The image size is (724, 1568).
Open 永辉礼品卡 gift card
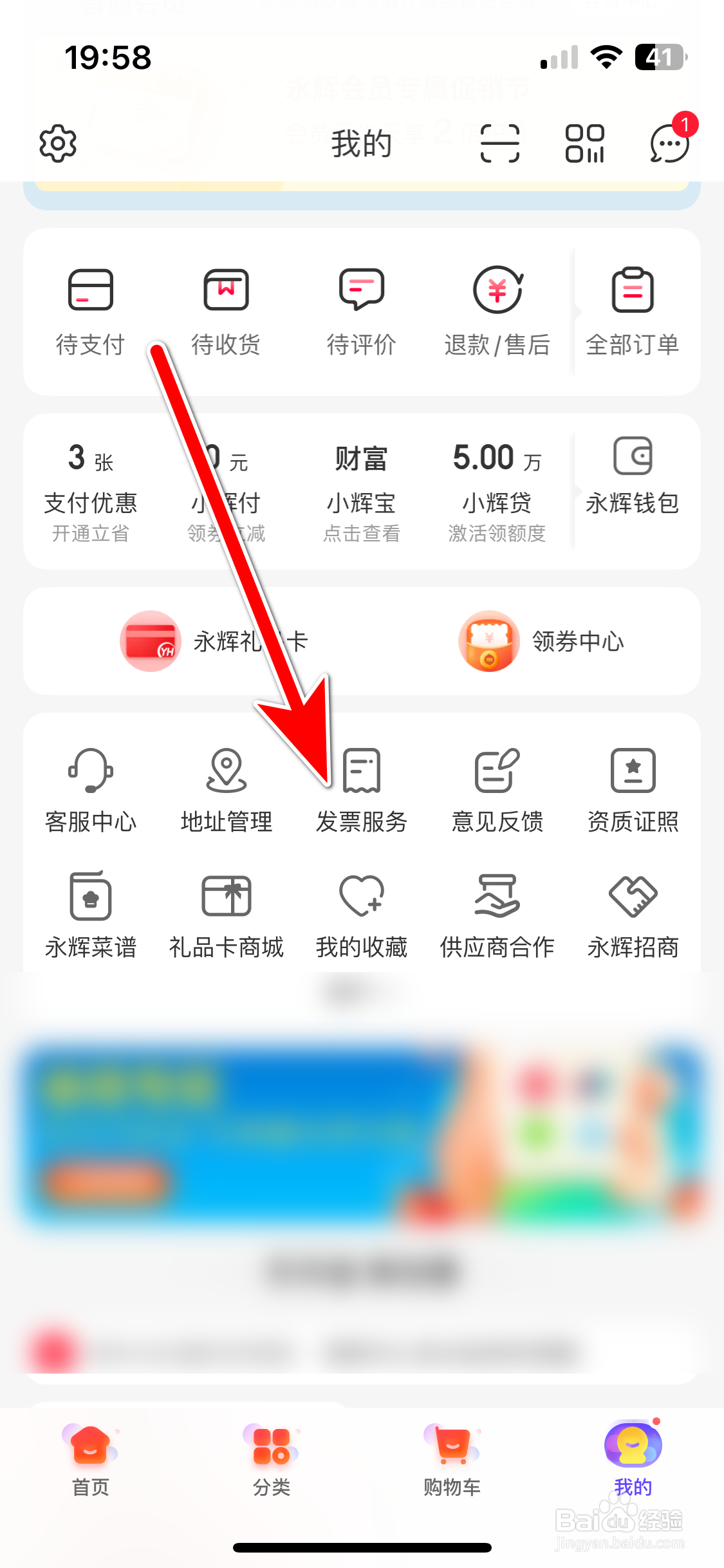pyautogui.click(x=212, y=641)
